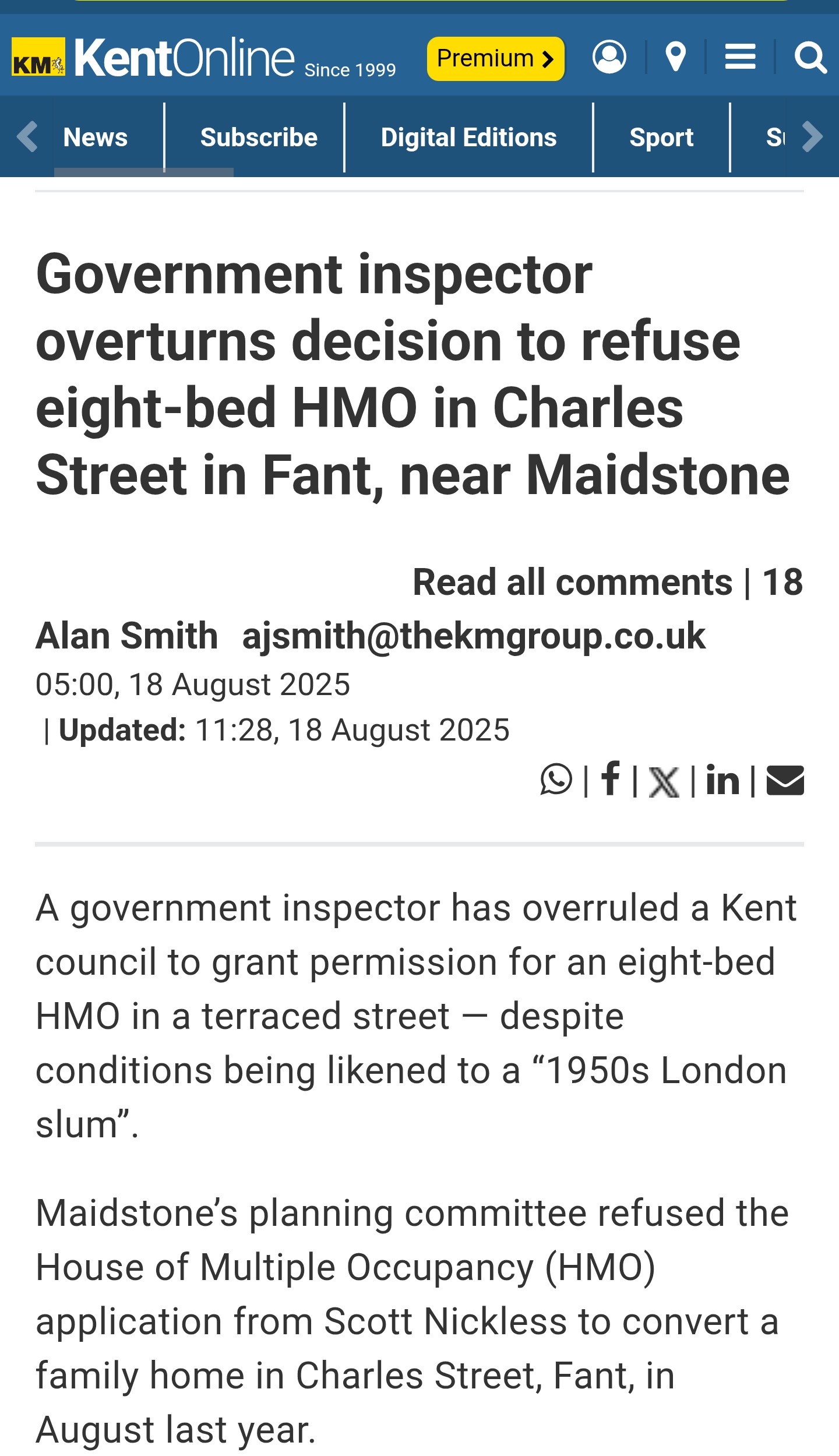Viewport: 839px width, 1456px height.
Task: Open the user account icon
Action: click(609, 57)
